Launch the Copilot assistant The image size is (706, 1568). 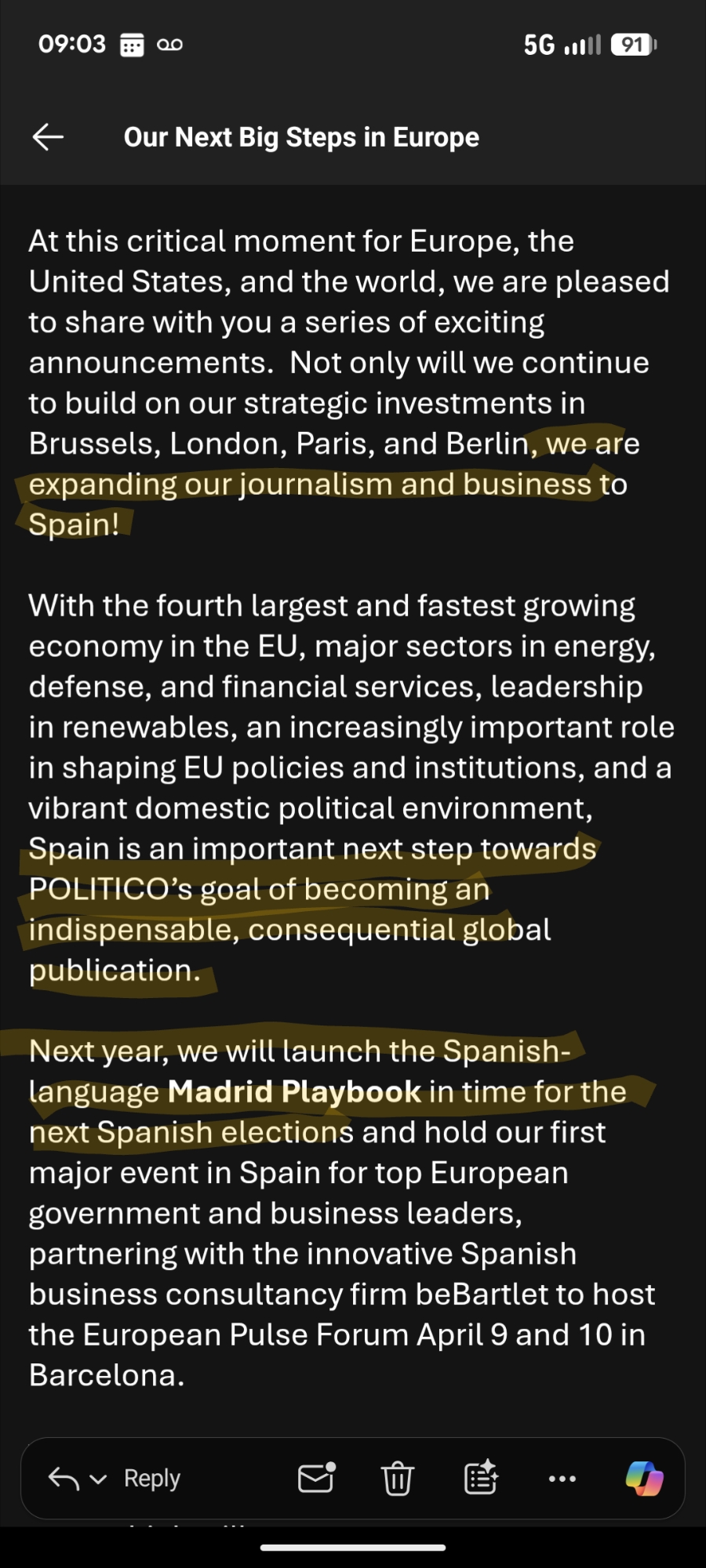[x=644, y=1479]
